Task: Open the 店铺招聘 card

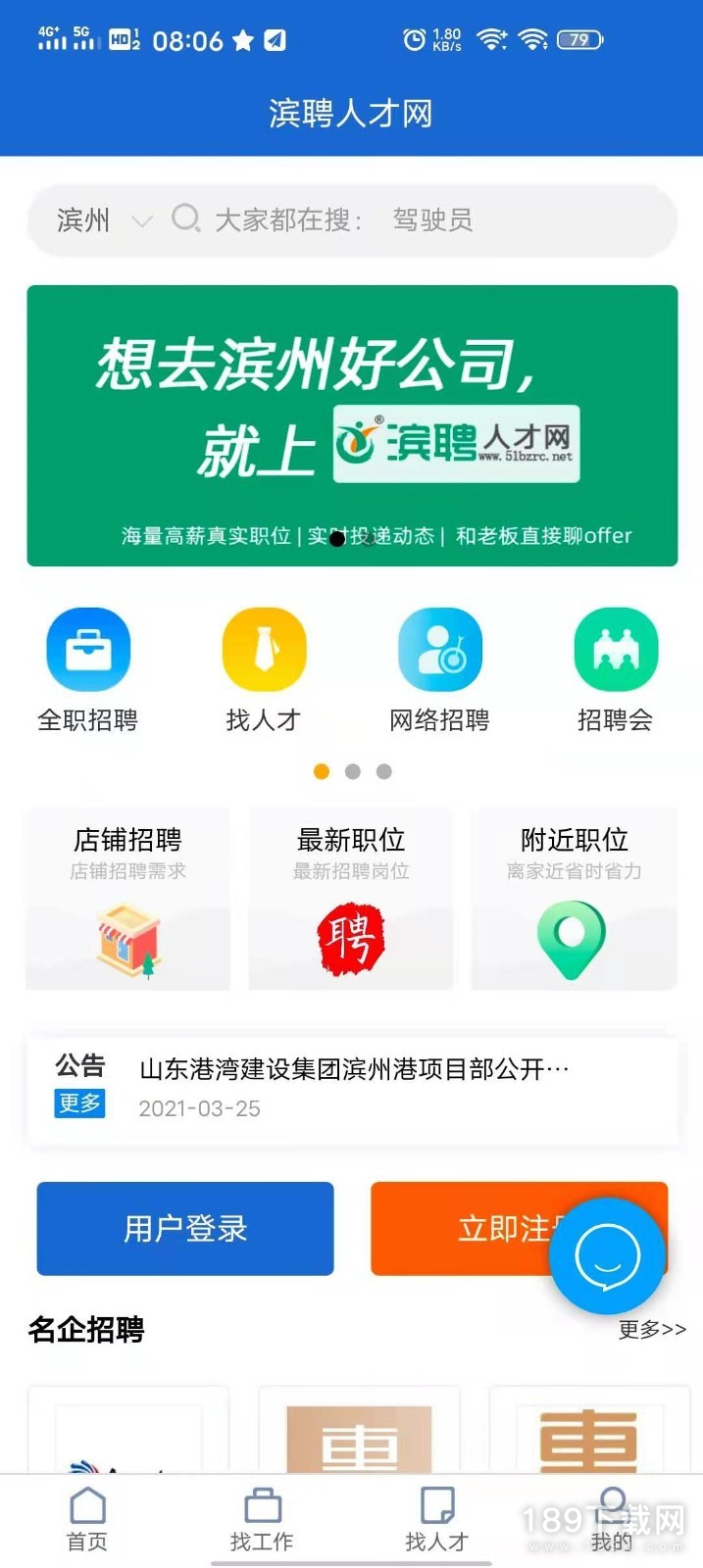Action: (128, 898)
